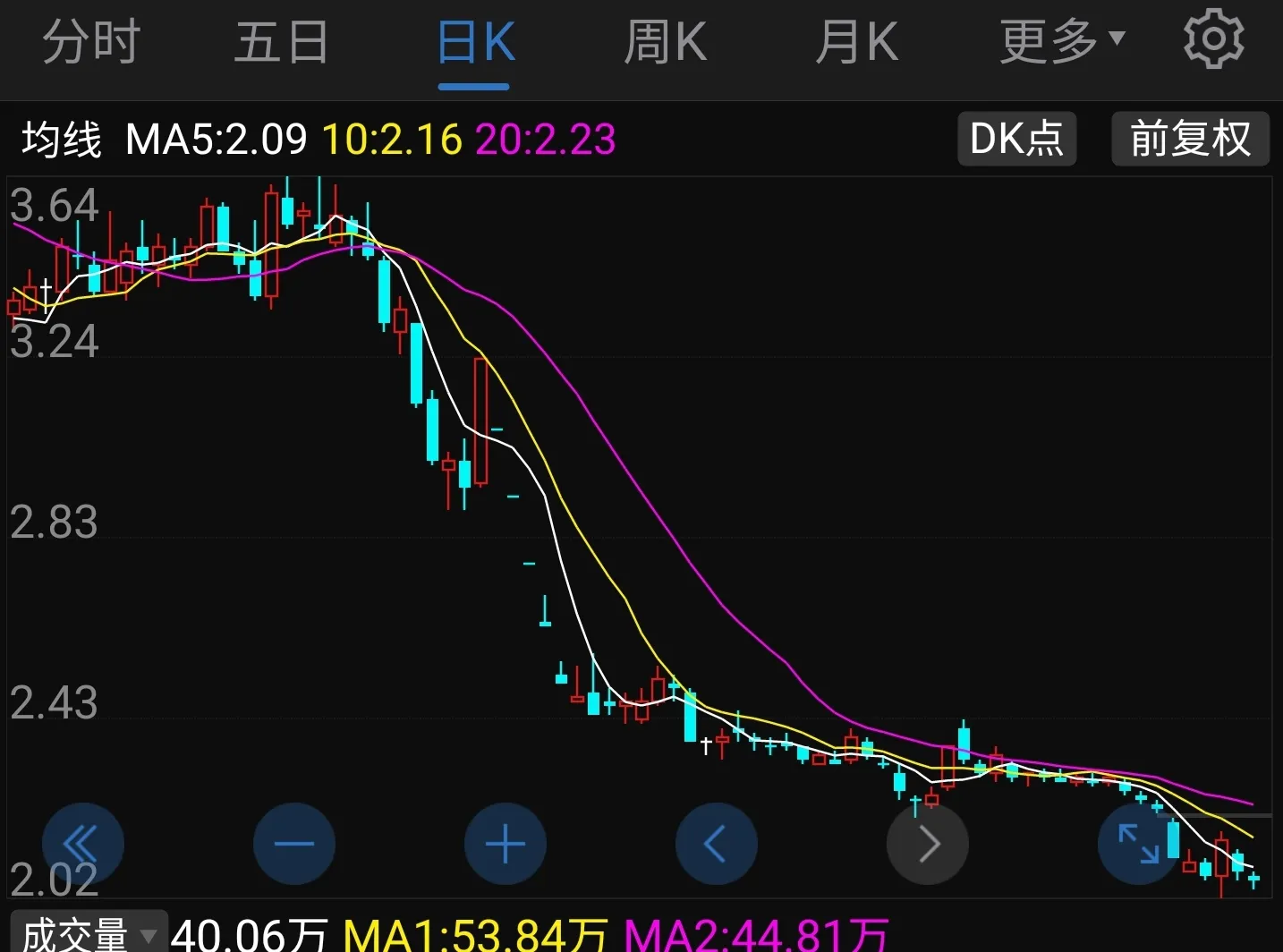Move chart left with left arrow
Screen dimensions: 1283x952
716,844
